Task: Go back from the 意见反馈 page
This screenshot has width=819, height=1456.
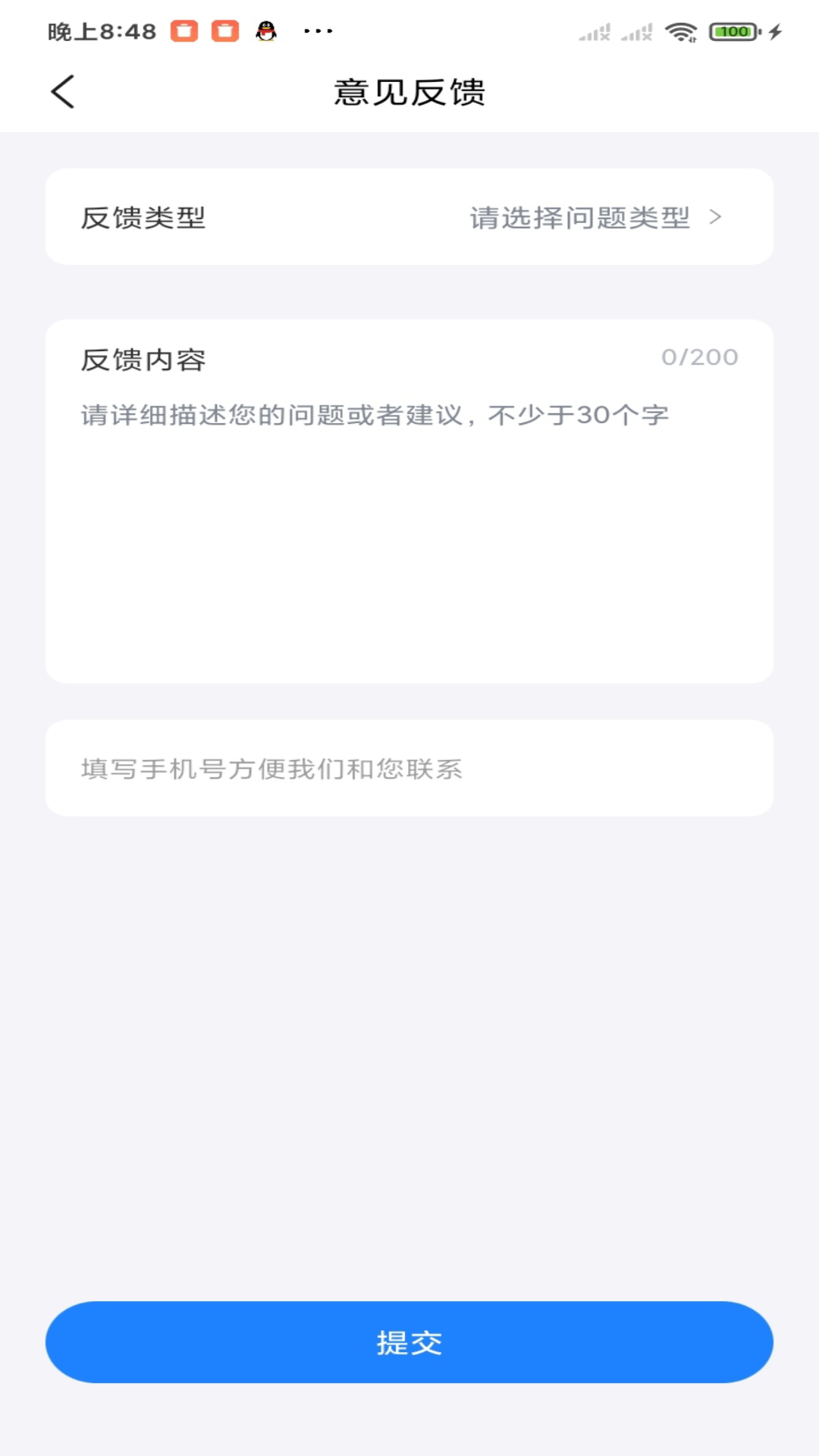Action: click(x=63, y=92)
